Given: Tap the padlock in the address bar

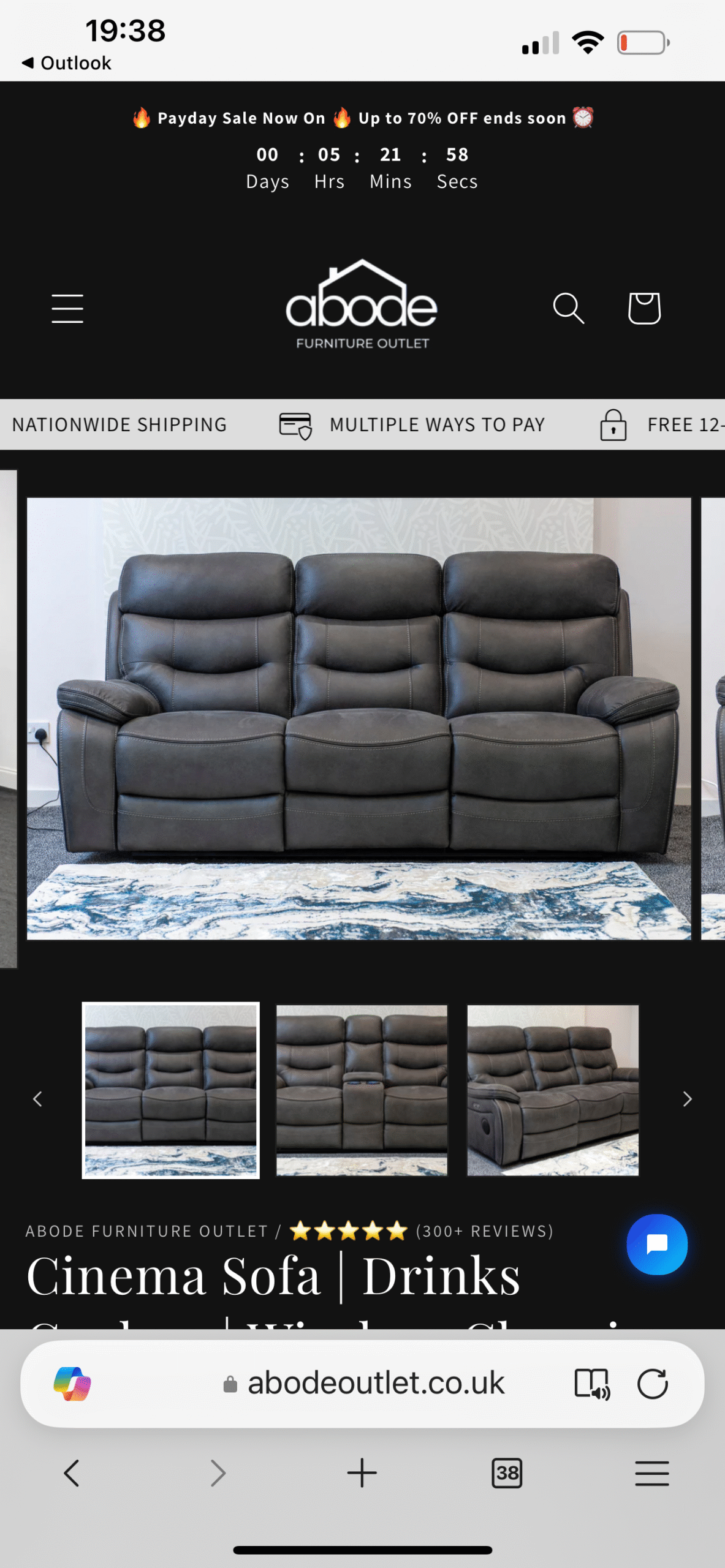Looking at the screenshot, I should click(230, 1382).
